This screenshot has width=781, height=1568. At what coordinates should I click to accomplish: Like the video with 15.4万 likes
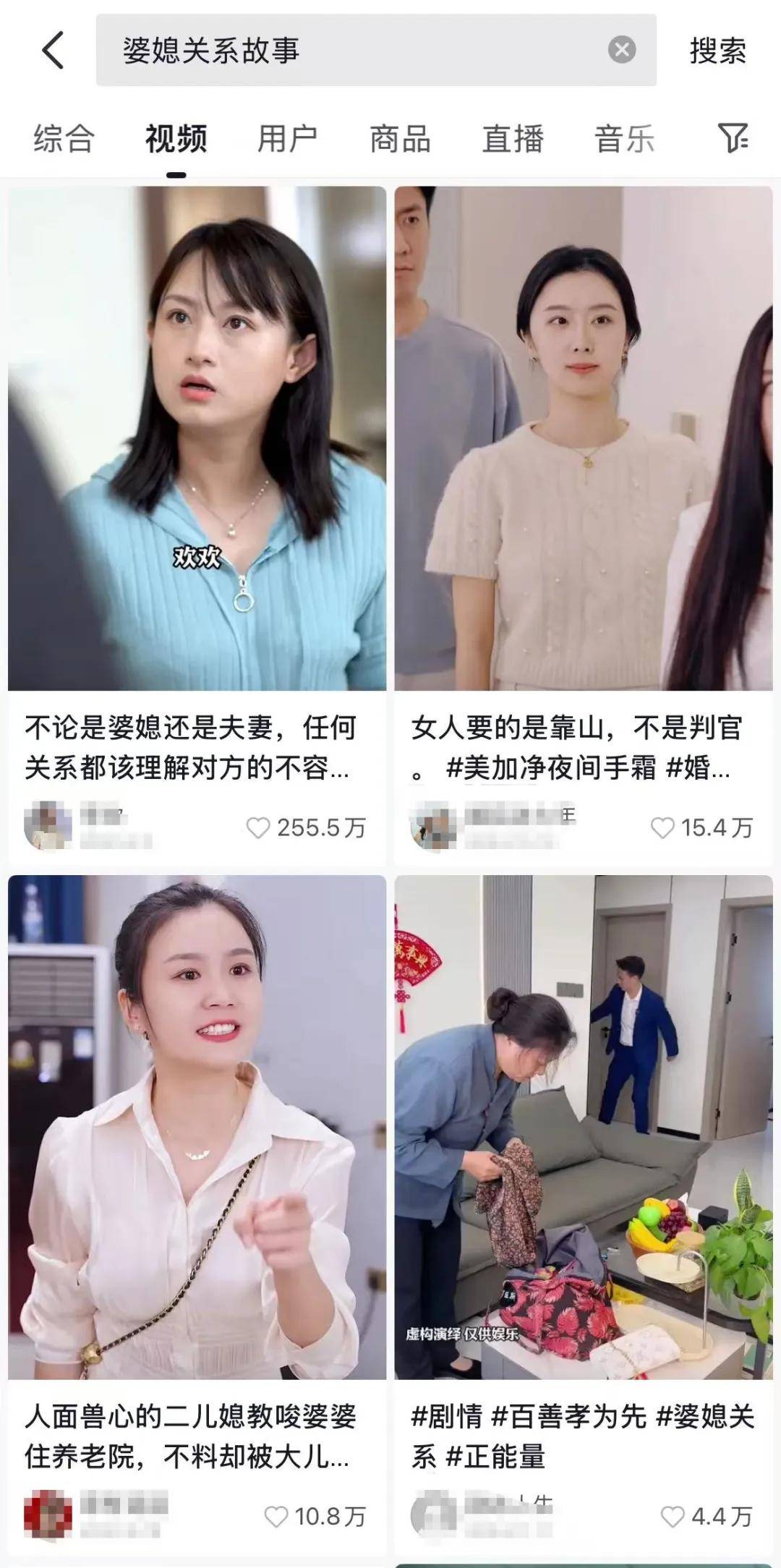[x=662, y=827]
